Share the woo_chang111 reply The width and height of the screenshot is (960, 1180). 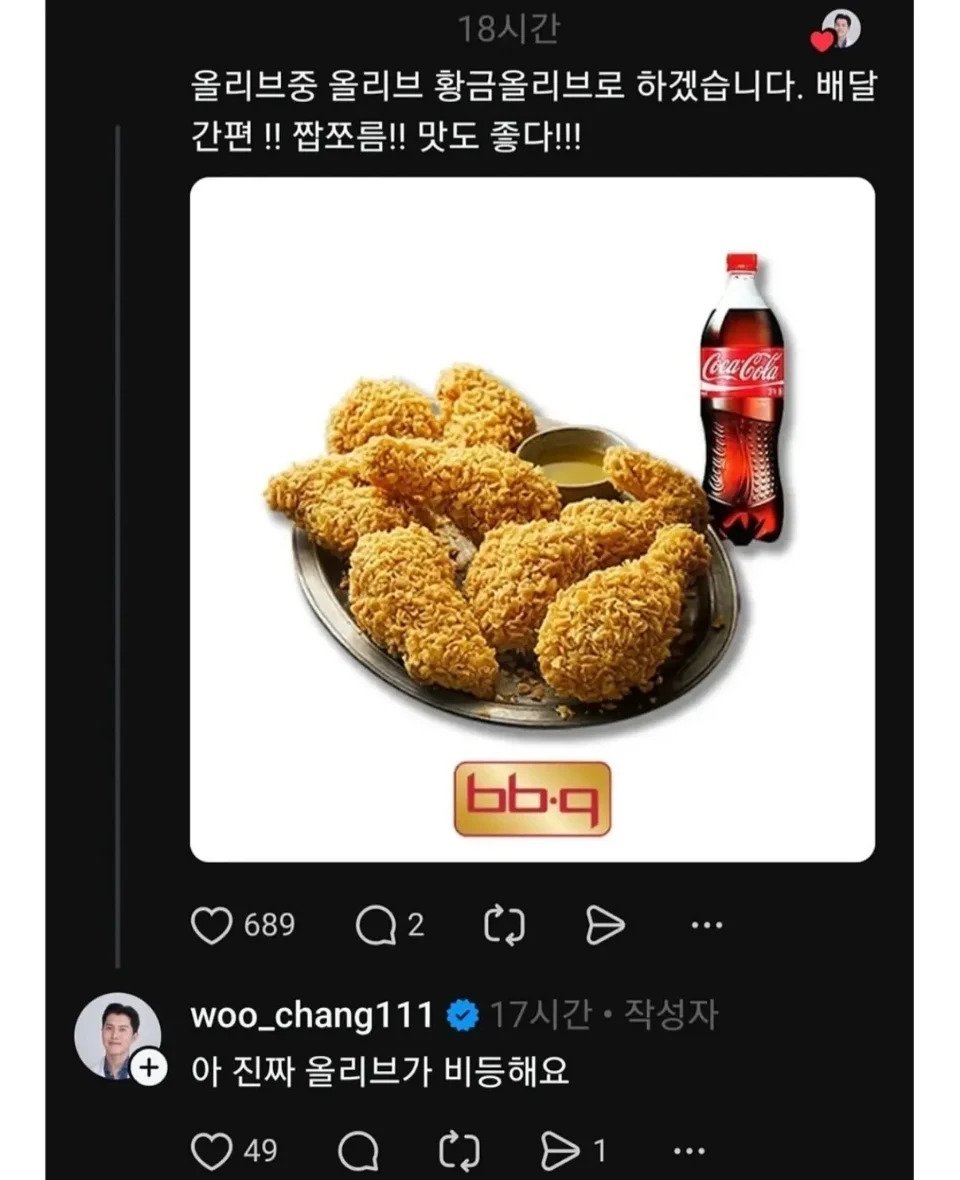(559, 1152)
